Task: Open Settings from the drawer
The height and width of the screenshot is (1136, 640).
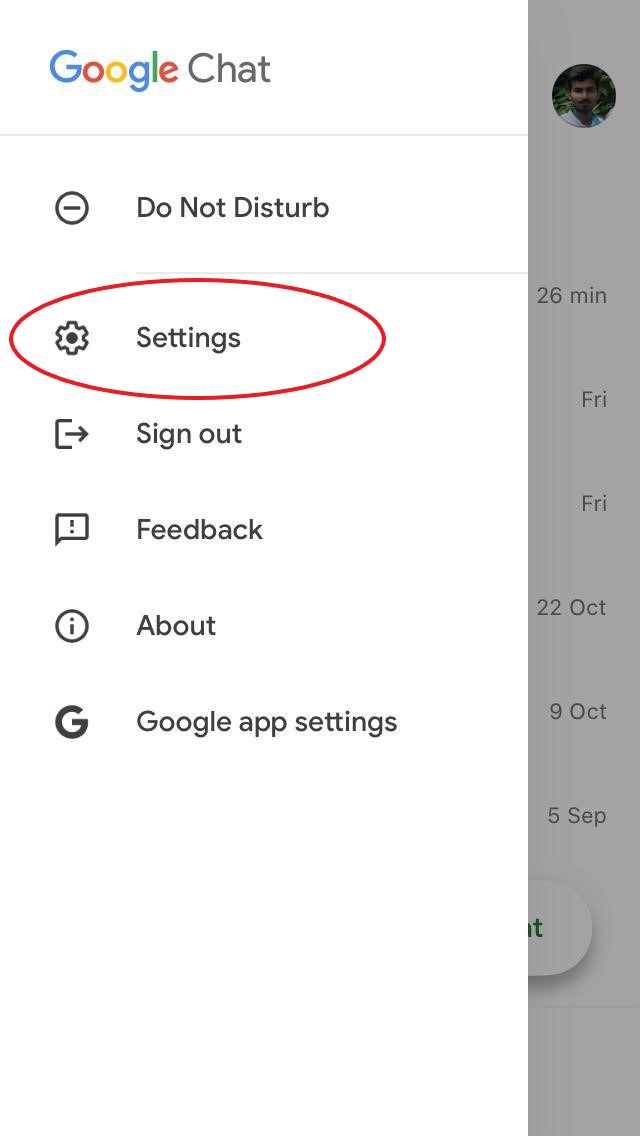Action: coord(264,338)
